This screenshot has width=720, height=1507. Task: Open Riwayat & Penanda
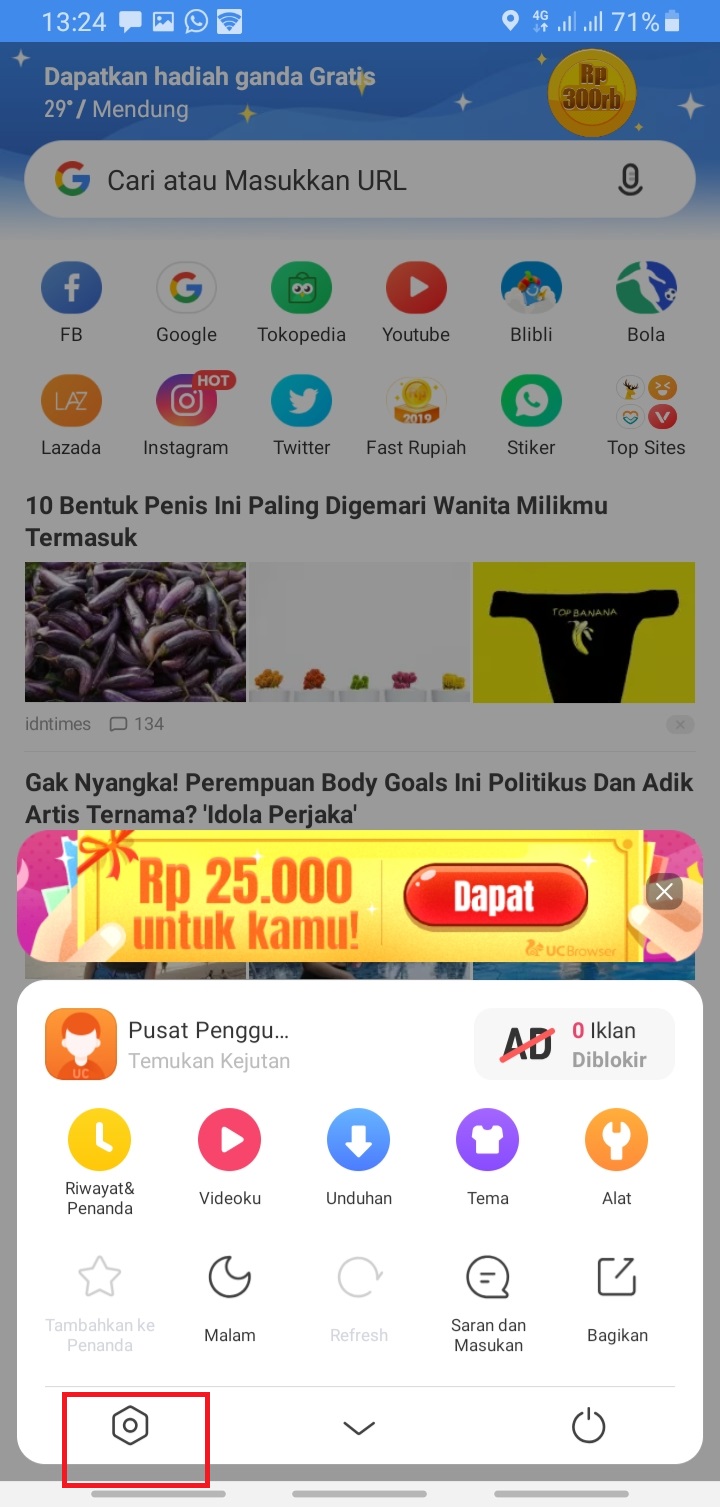pos(100,1160)
